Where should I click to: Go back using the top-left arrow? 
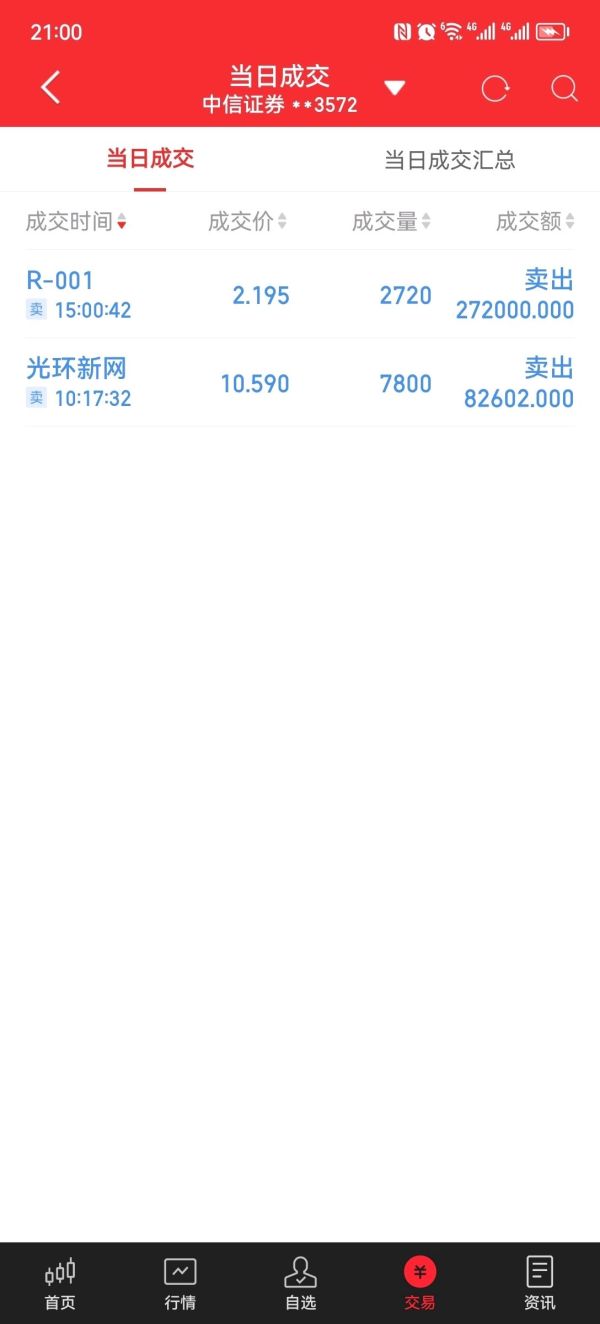[x=50, y=88]
